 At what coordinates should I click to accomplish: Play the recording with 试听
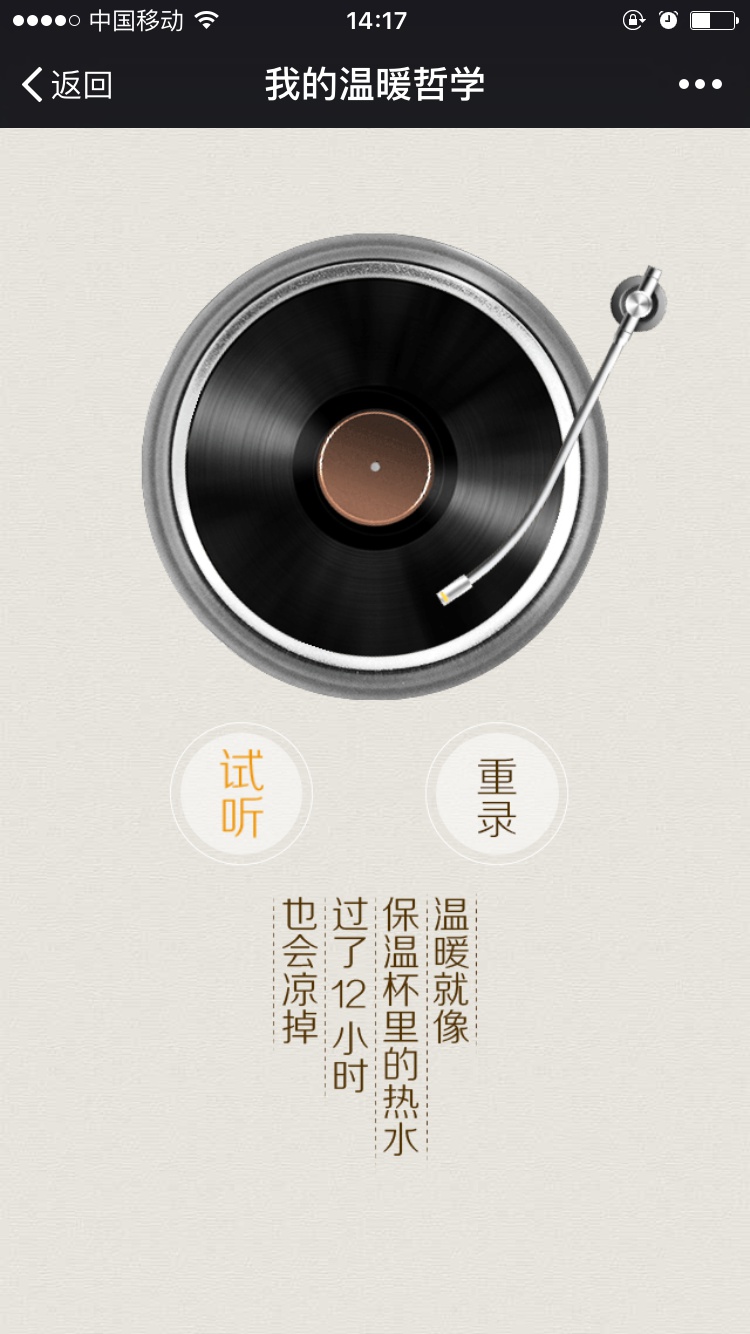pyautogui.click(x=241, y=795)
